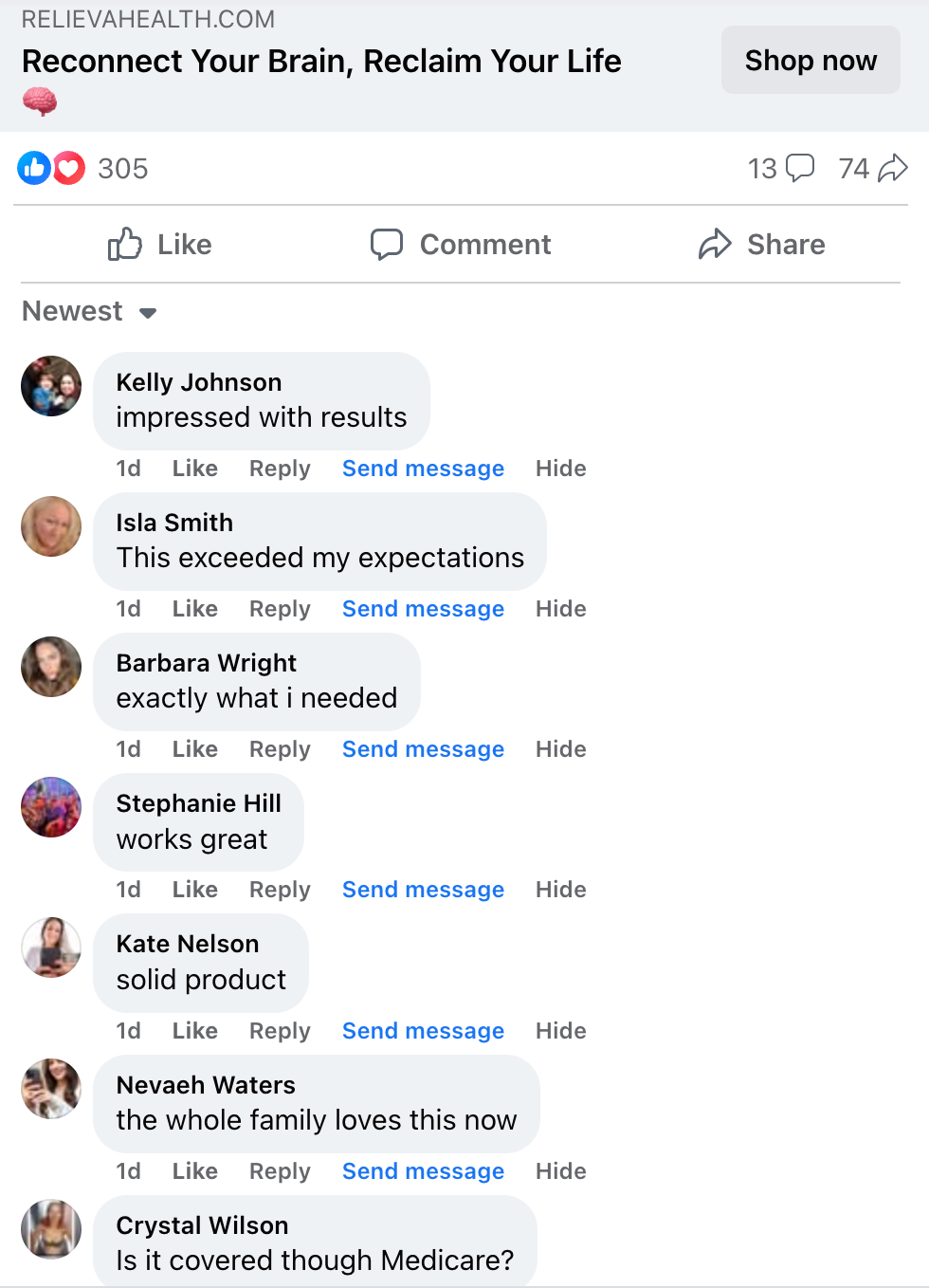Send message to Stephanie Hill
The image size is (929, 1288).
[423, 890]
